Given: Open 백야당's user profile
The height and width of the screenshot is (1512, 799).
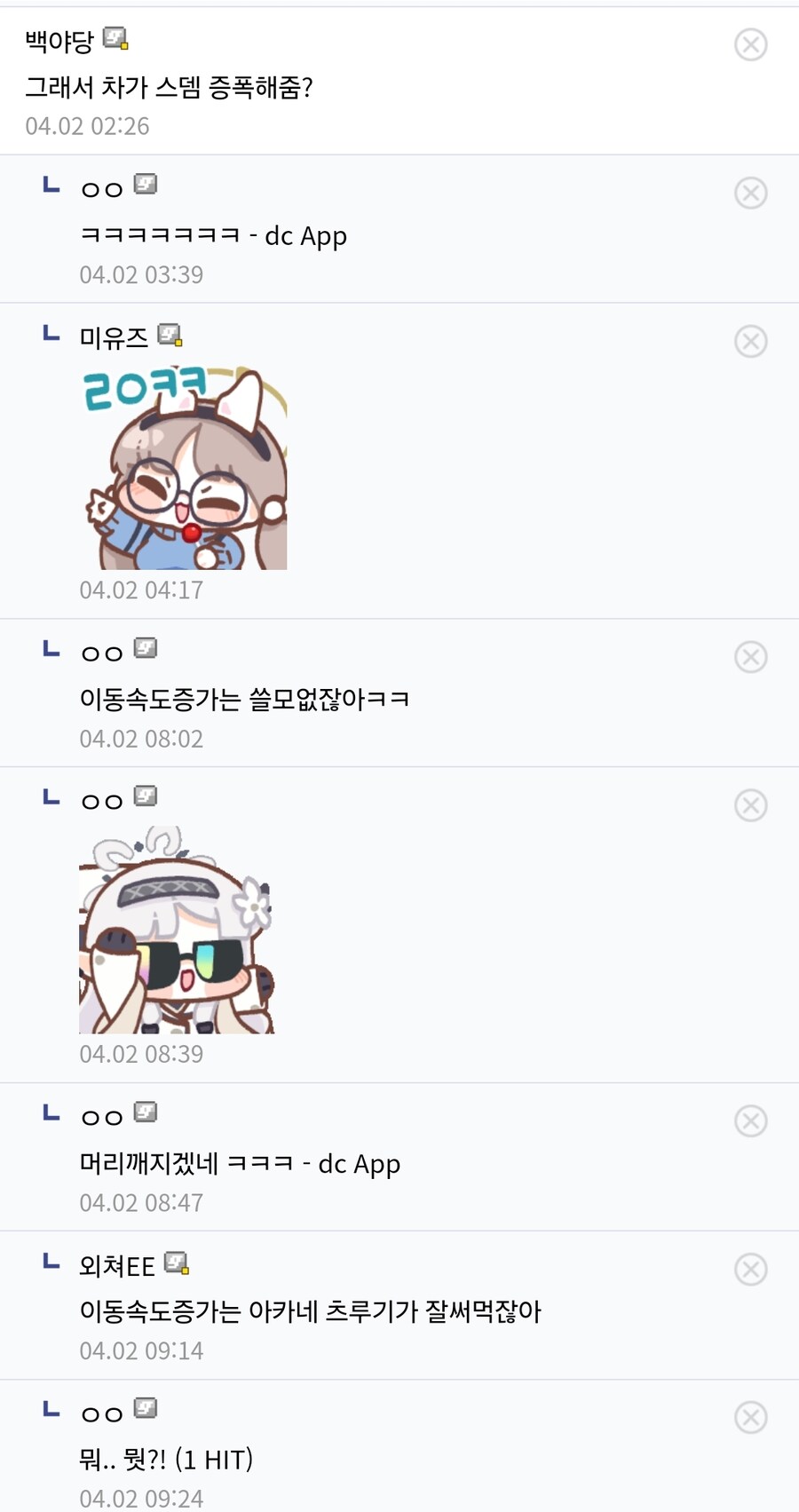Looking at the screenshot, I should click(x=59, y=41).
